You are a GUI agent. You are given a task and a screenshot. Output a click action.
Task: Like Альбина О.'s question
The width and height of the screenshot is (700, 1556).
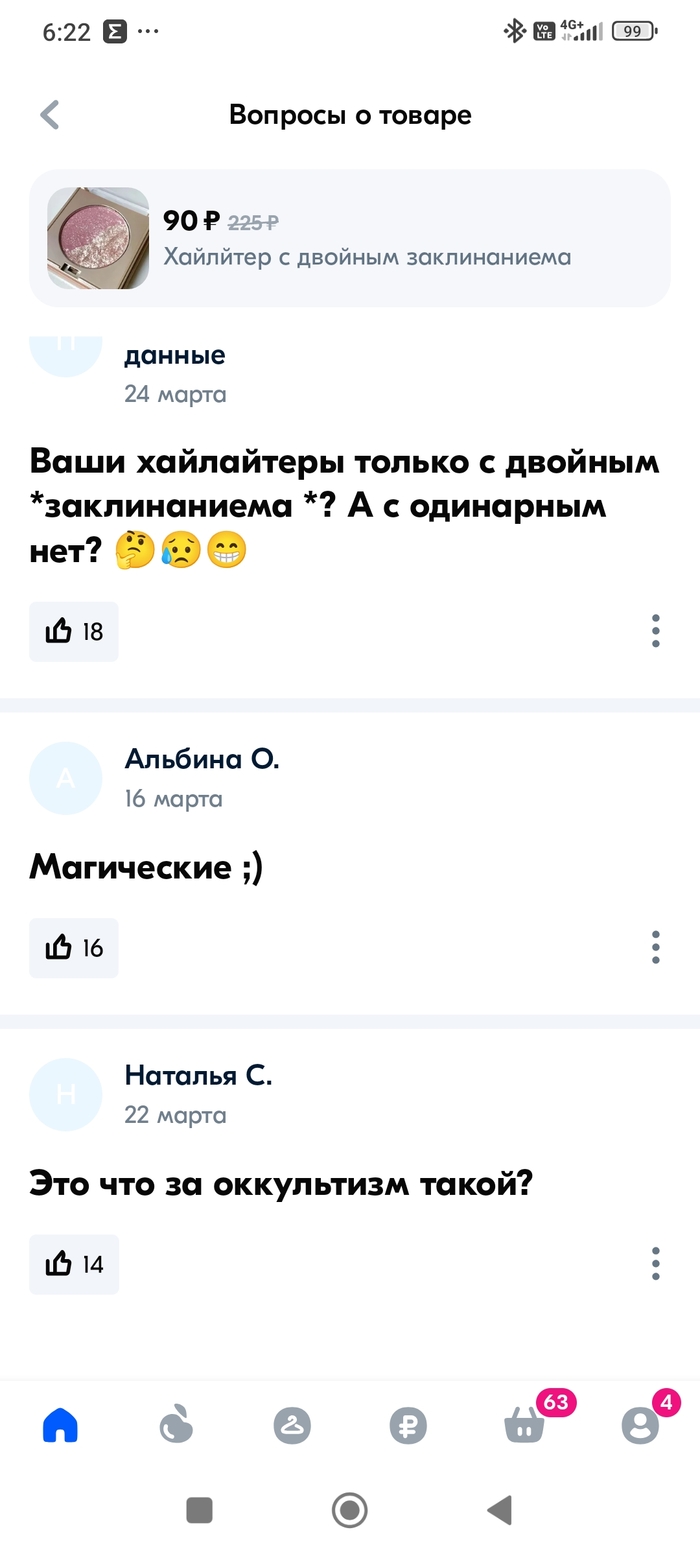click(x=74, y=948)
